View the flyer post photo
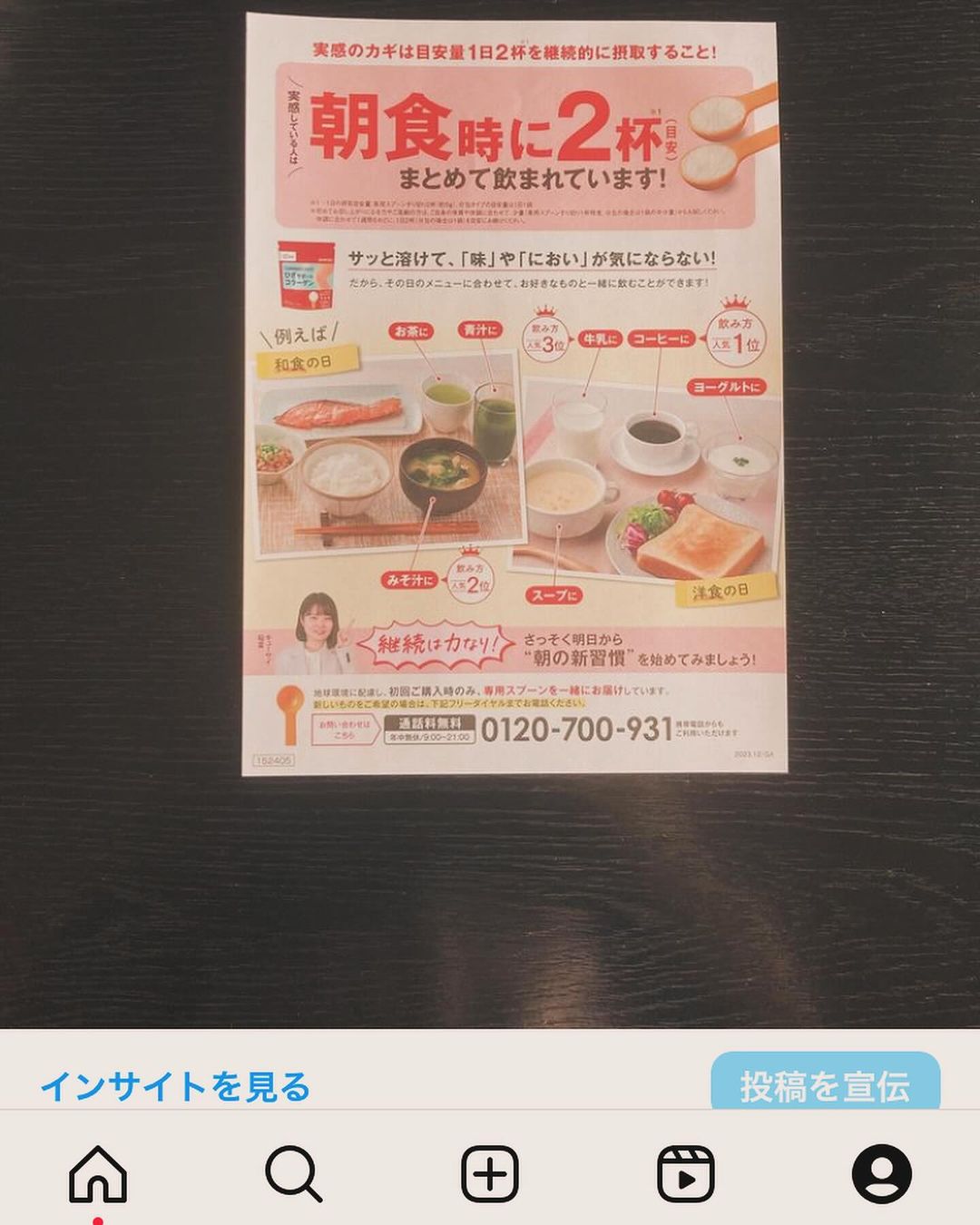Screen dimensions: 980x1225 [513, 395]
